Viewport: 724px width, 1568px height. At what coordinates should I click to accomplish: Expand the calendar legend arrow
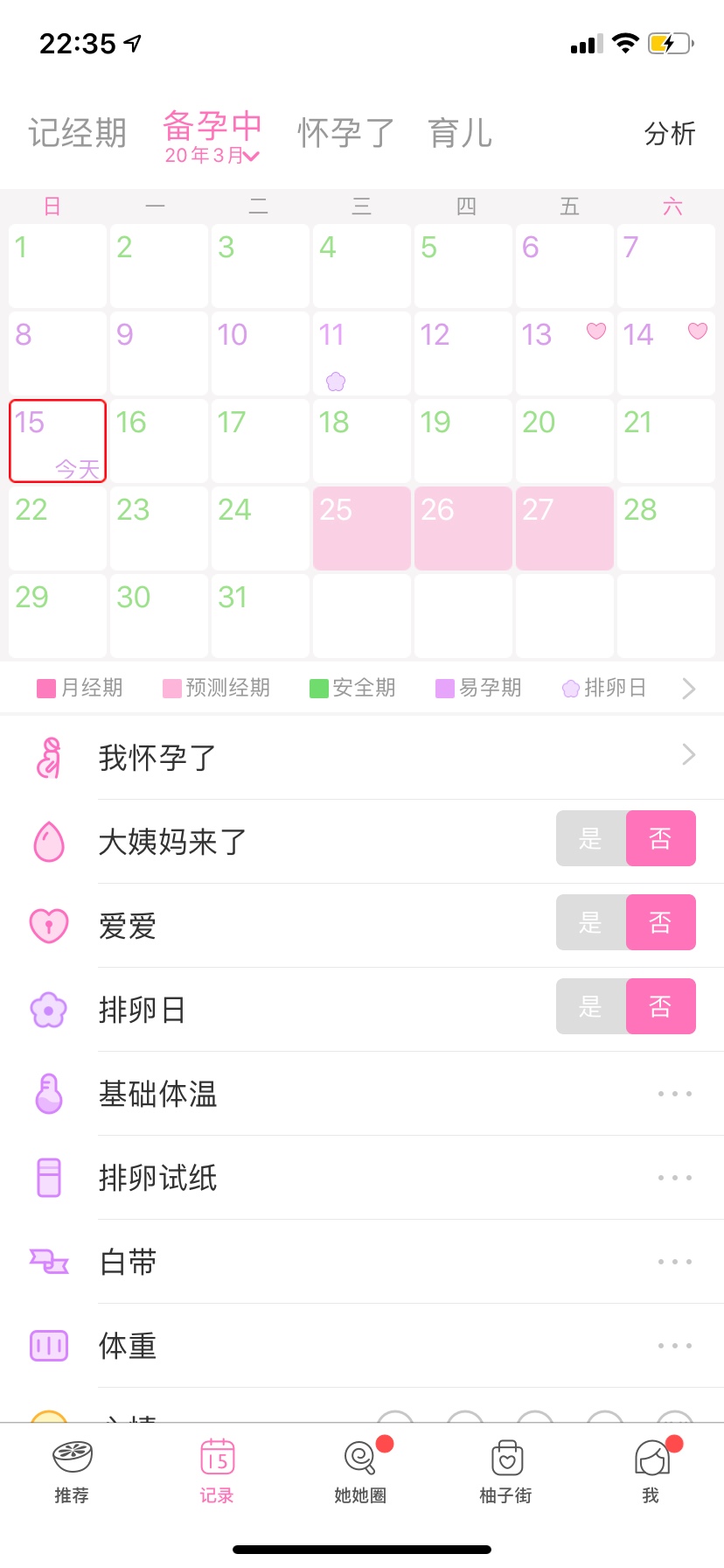(x=688, y=689)
